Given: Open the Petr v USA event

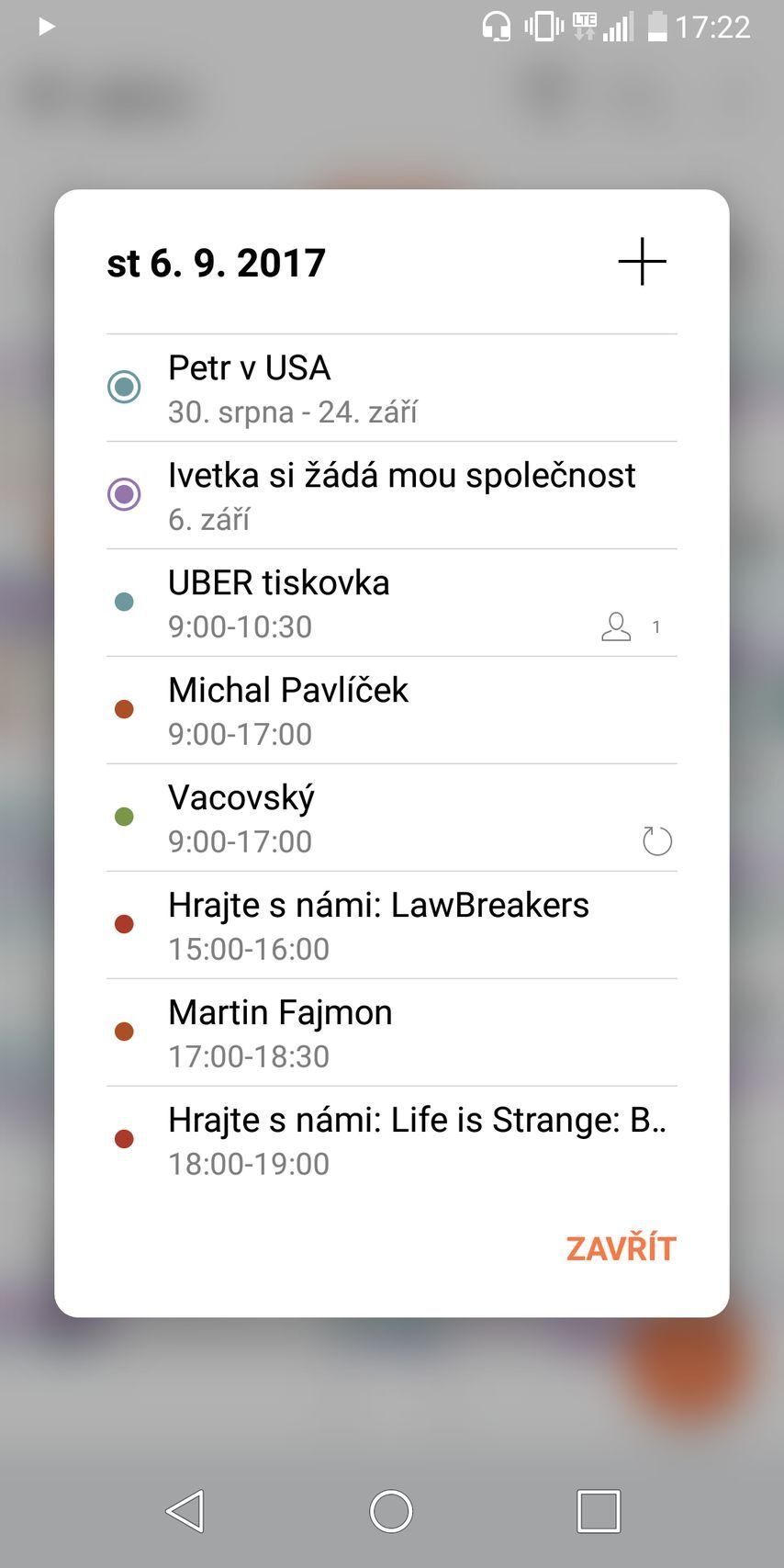Looking at the screenshot, I should click(x=391, y=388).
